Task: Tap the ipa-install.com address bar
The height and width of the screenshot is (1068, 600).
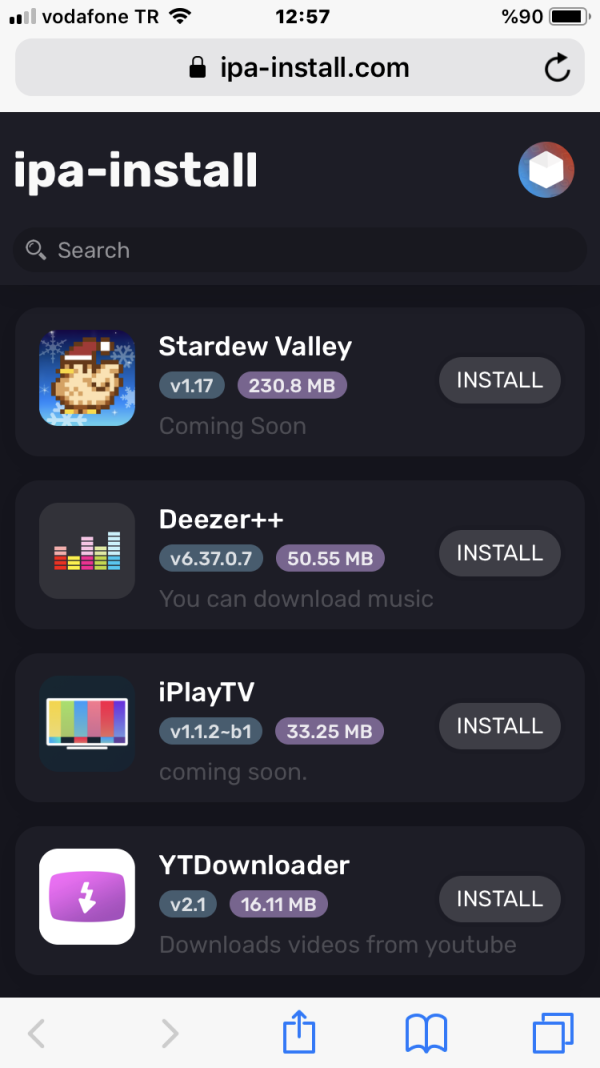Action: click(x=298, y=68)
